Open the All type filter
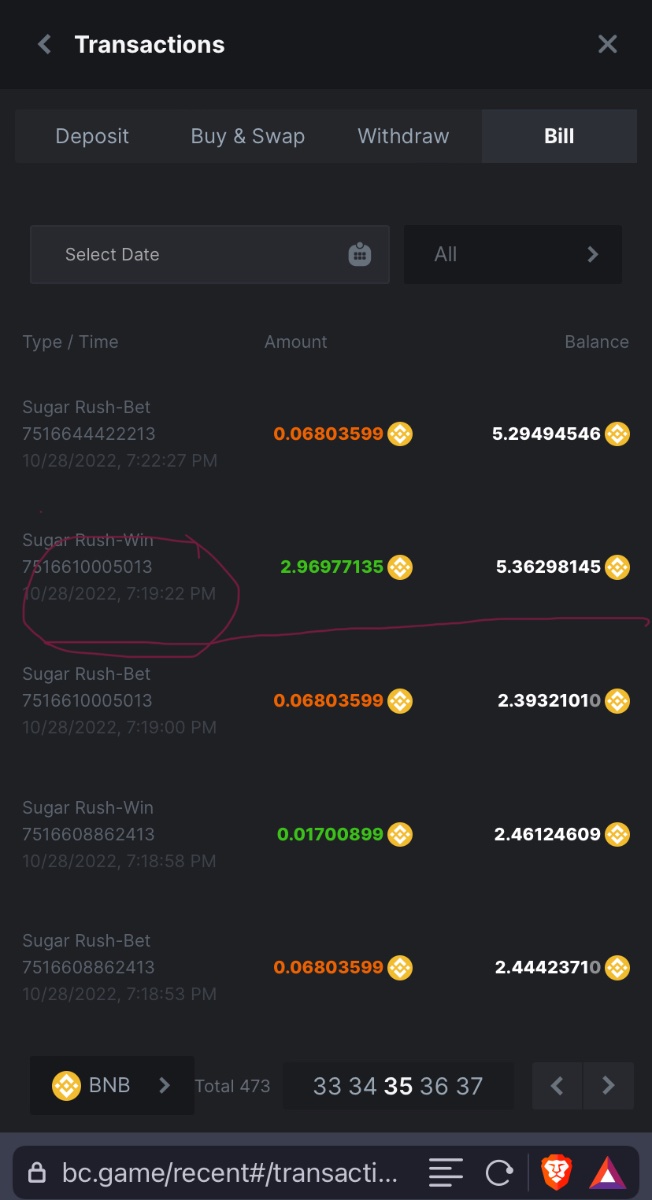 point(512,254)
